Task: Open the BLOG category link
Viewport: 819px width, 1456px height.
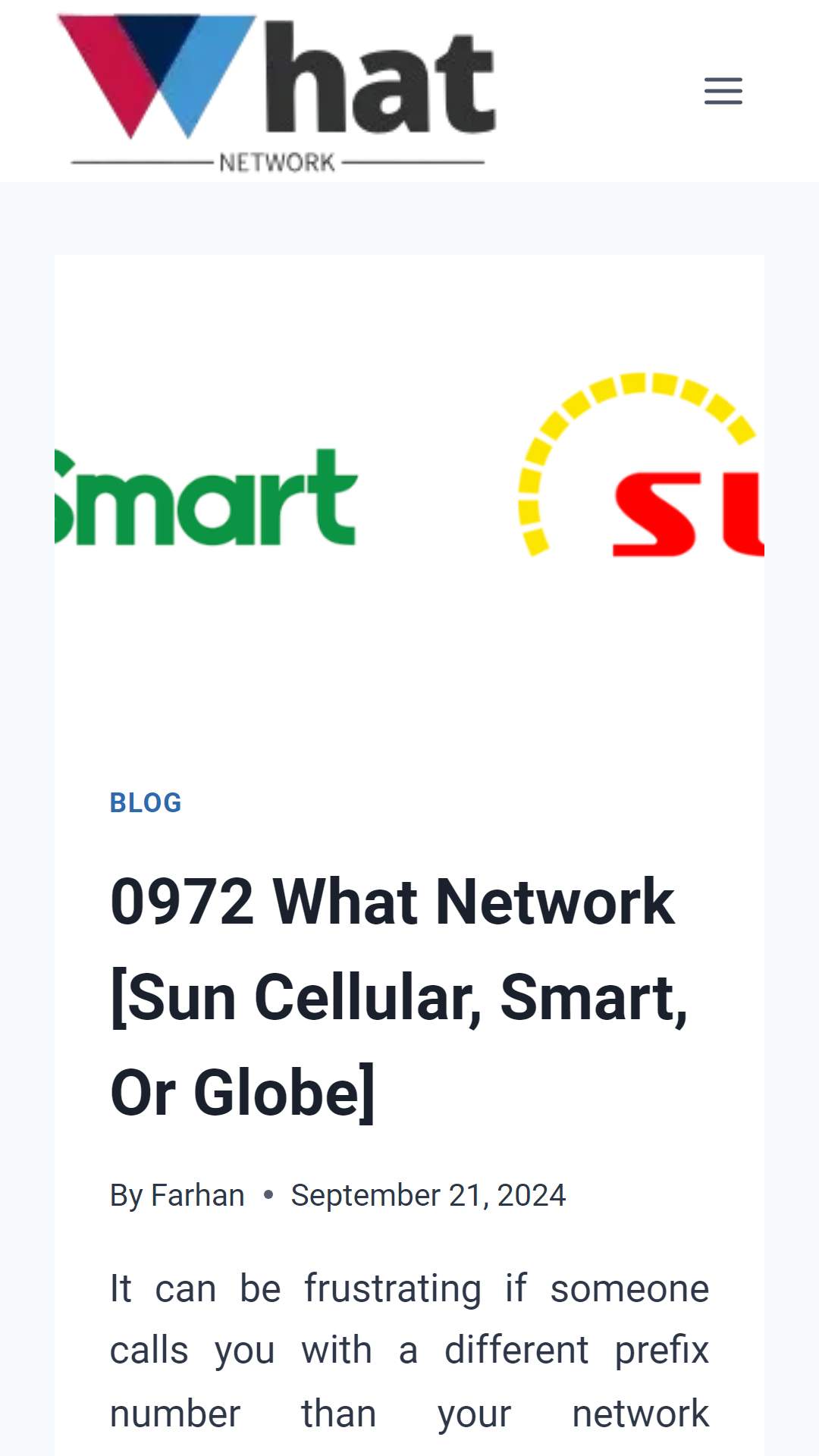Action: (146, 802)
